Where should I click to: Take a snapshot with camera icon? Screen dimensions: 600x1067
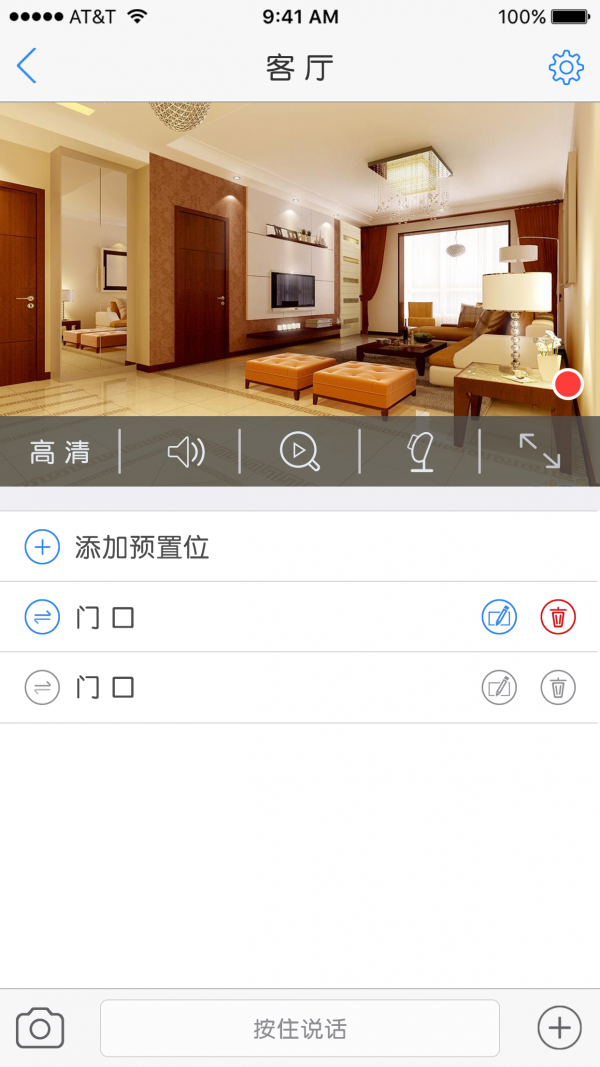pyautogui.click(x=40, y=1027)
